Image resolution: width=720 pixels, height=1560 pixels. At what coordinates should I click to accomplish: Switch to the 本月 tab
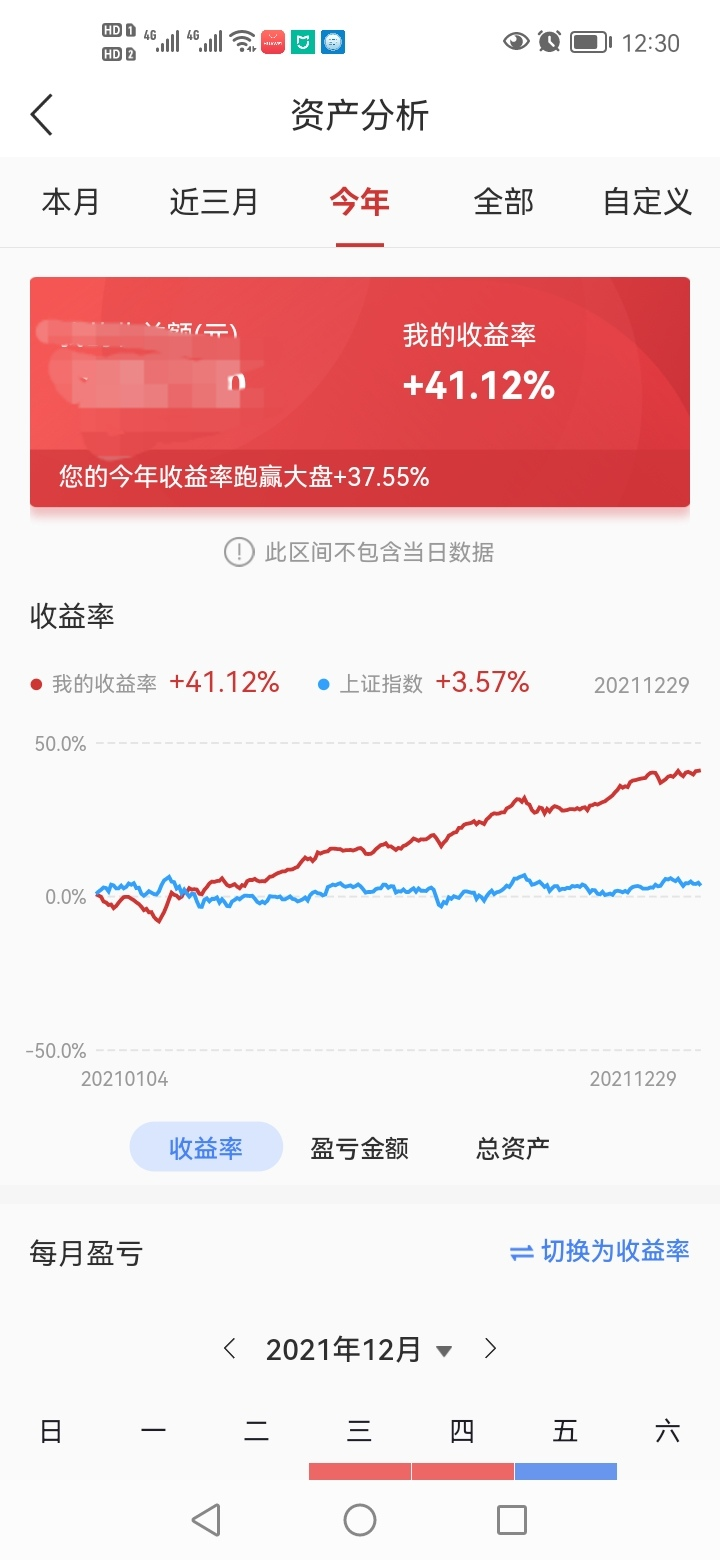click(x=71, y=202)
